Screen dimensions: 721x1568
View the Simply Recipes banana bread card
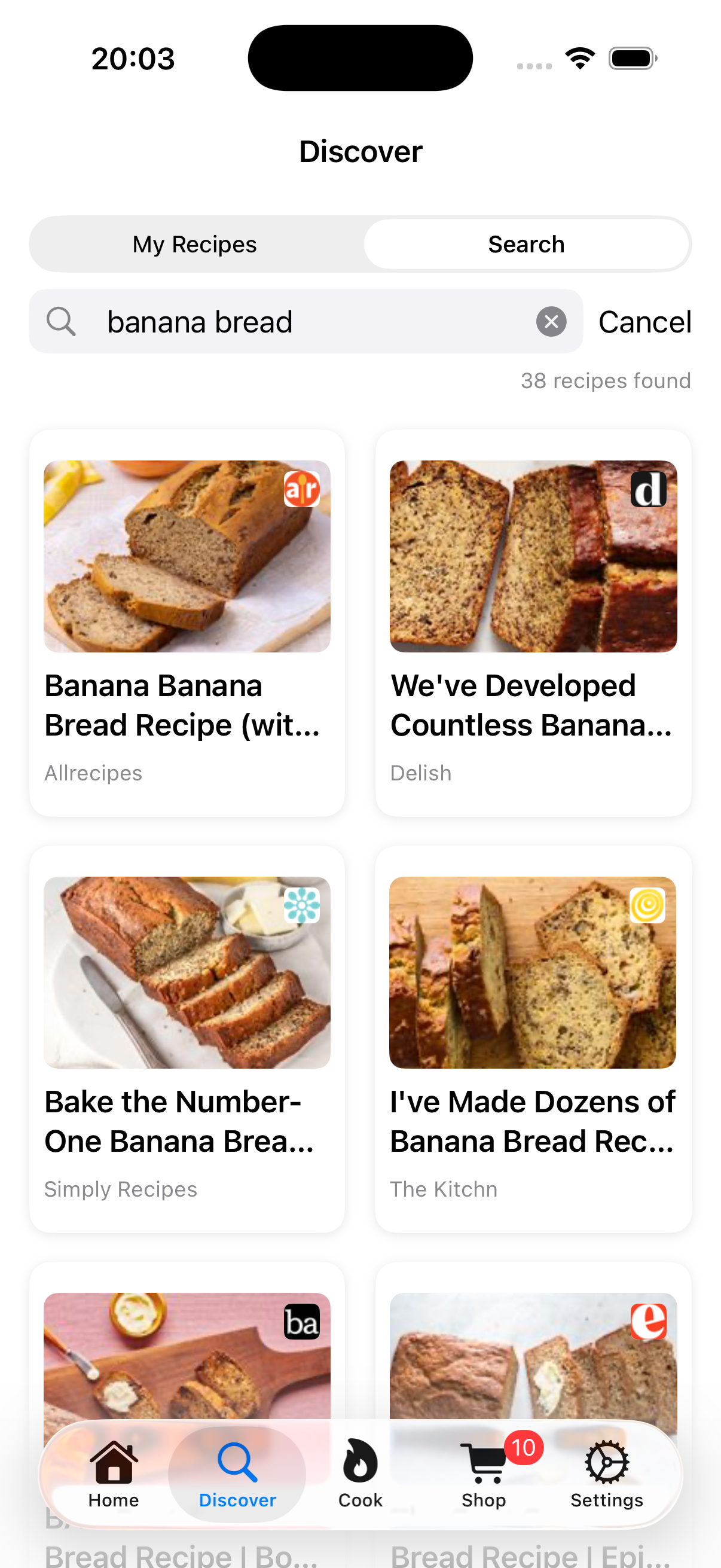(x=187, y=1038)
